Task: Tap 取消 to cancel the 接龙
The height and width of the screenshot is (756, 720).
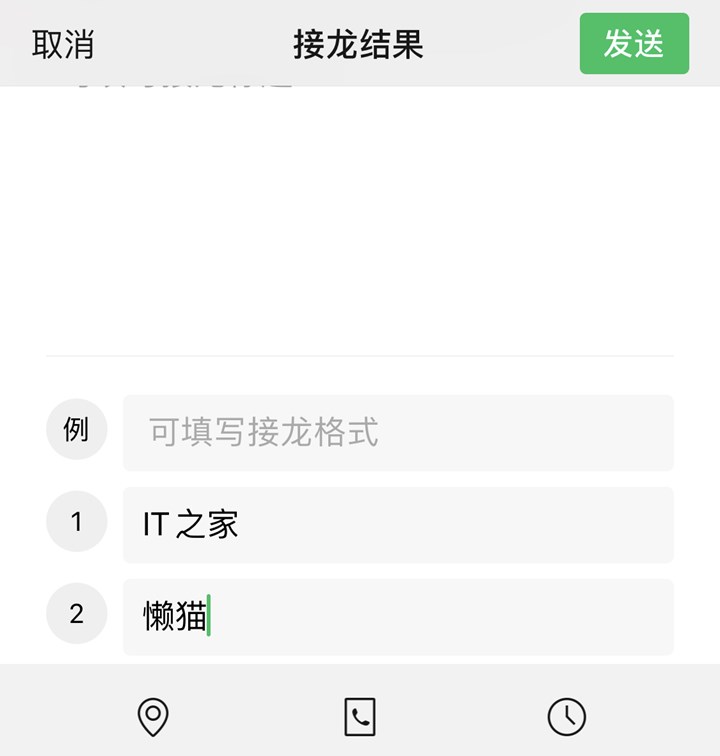Action: (x=62, y=44)
